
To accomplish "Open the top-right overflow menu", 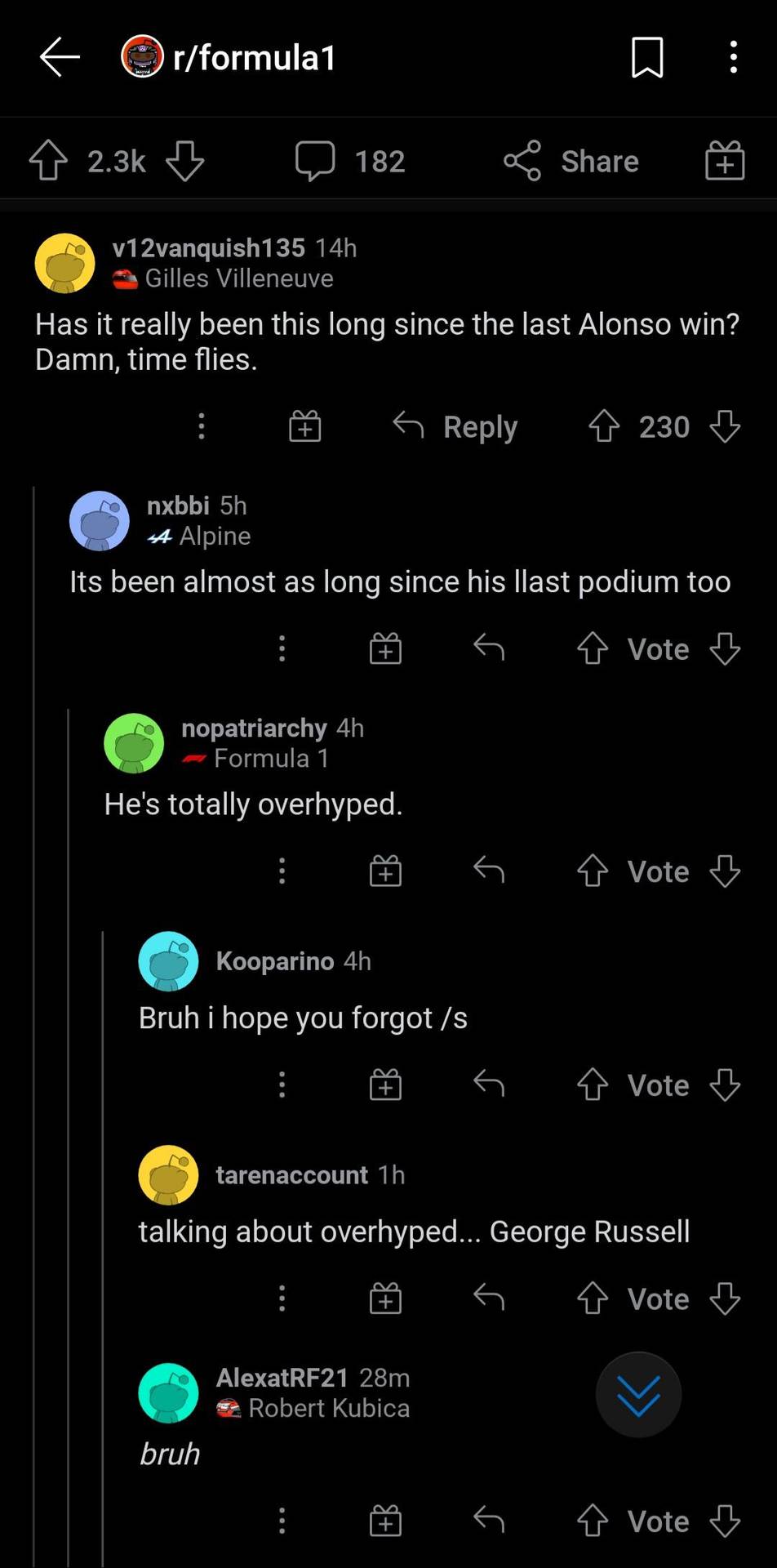I will pos(733,57).
